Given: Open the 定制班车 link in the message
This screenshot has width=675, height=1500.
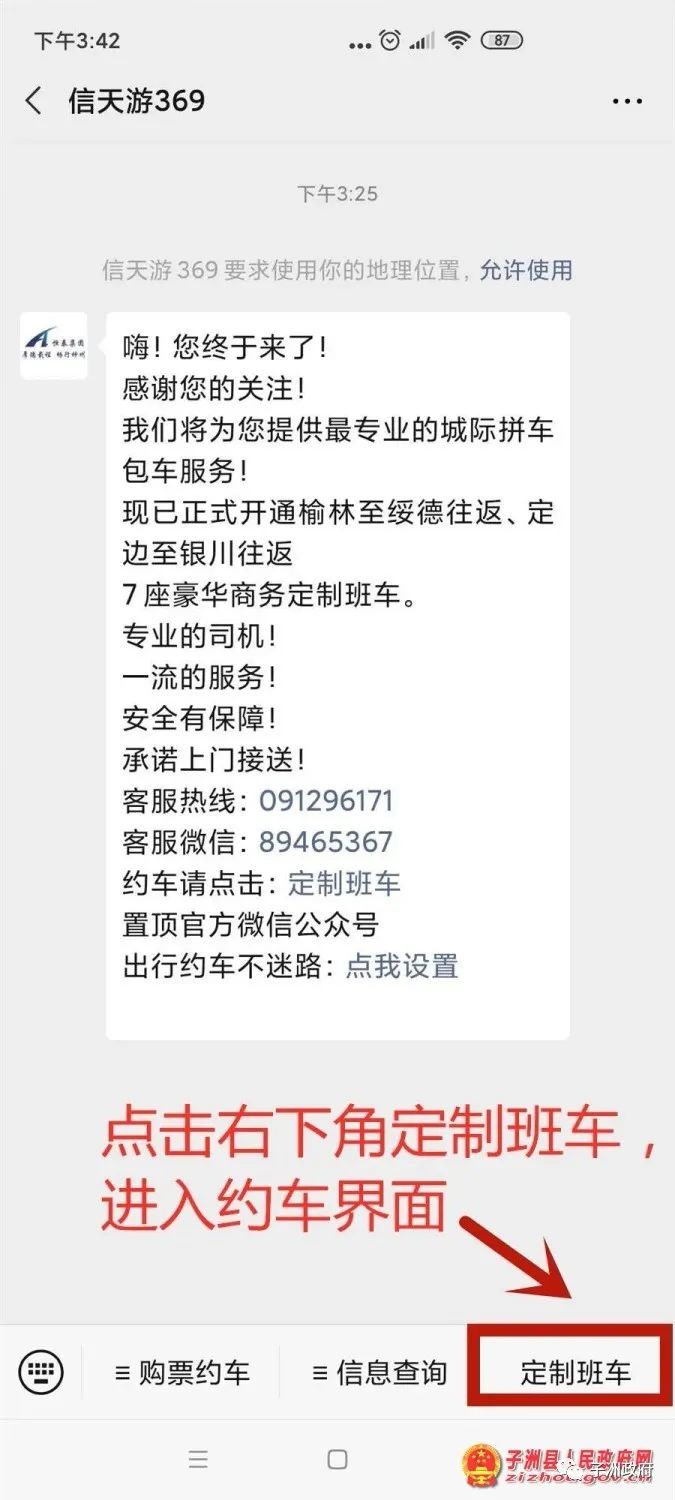Looking at the screenshot, I should coord(344,884).
